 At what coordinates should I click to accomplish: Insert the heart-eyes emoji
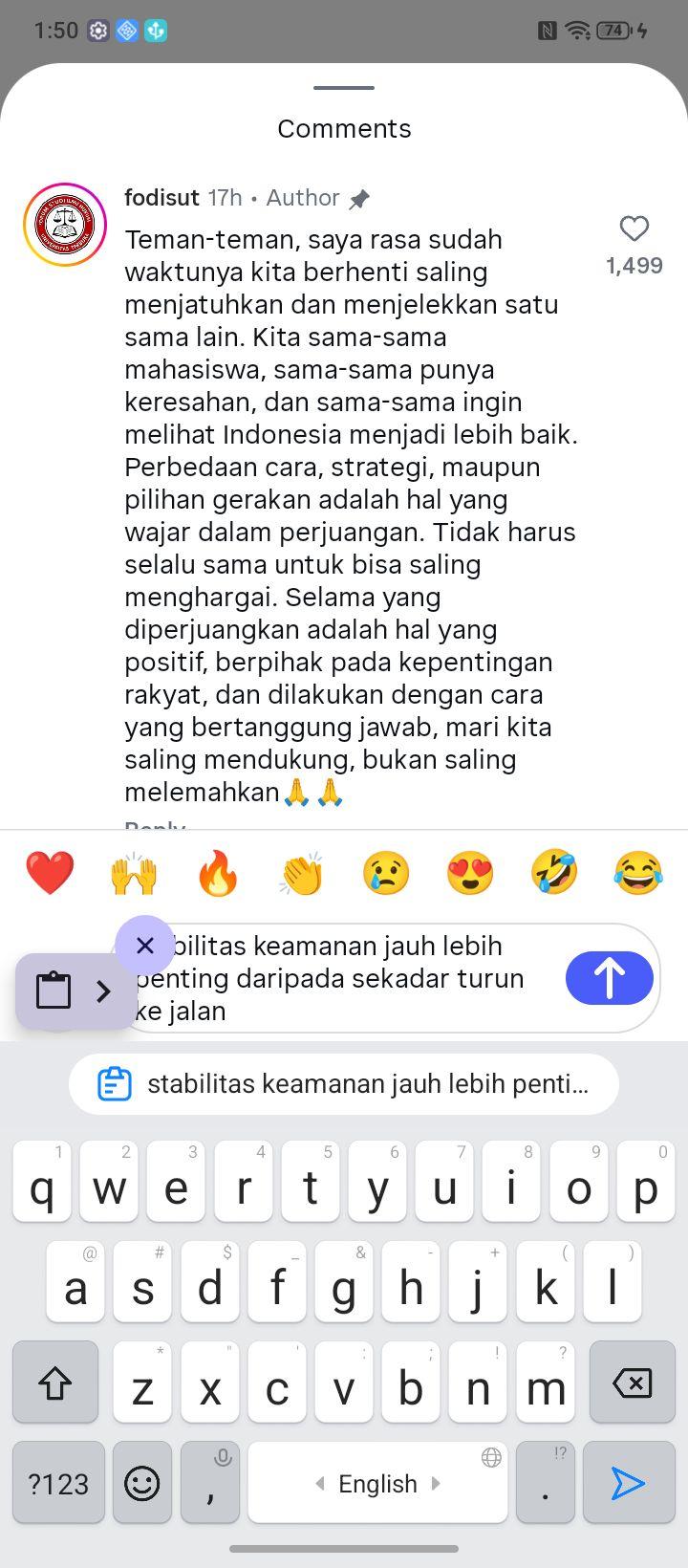pyautogui.click(x=470, y=873)
